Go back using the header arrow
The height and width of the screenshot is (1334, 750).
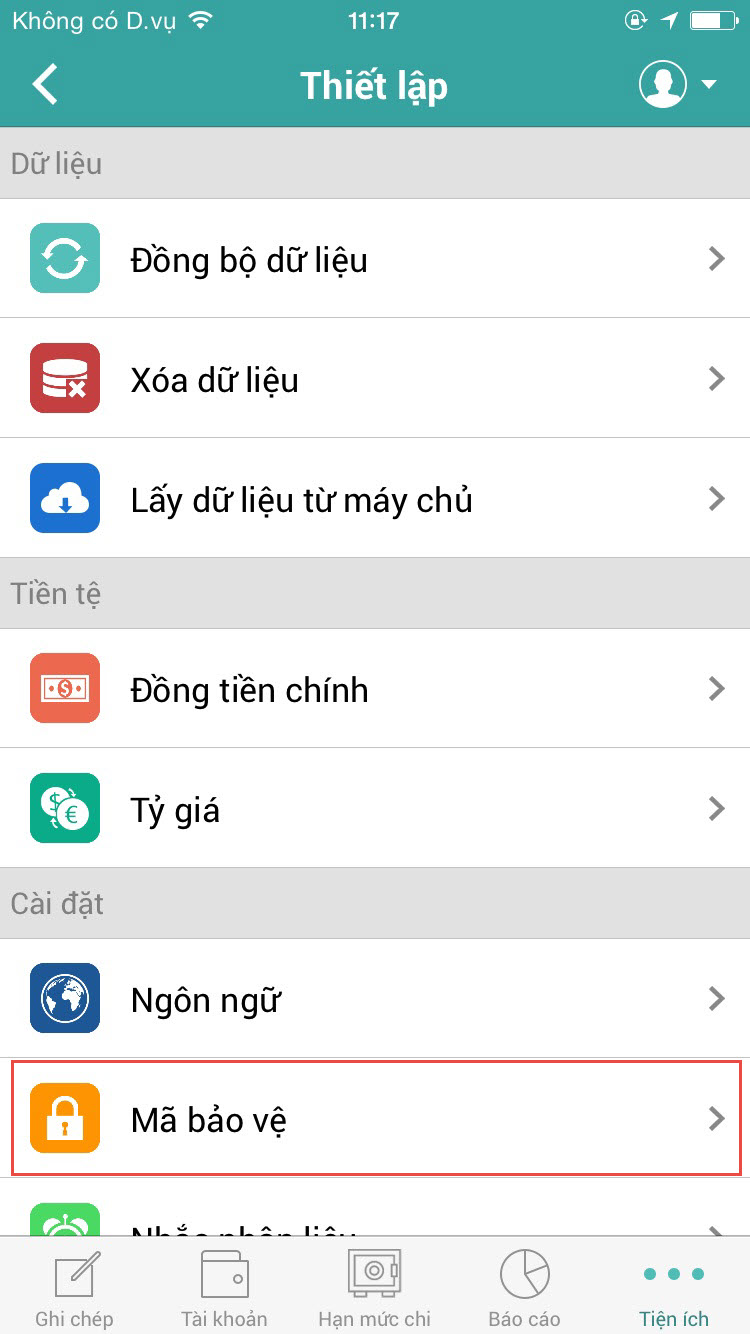(46, 85)
